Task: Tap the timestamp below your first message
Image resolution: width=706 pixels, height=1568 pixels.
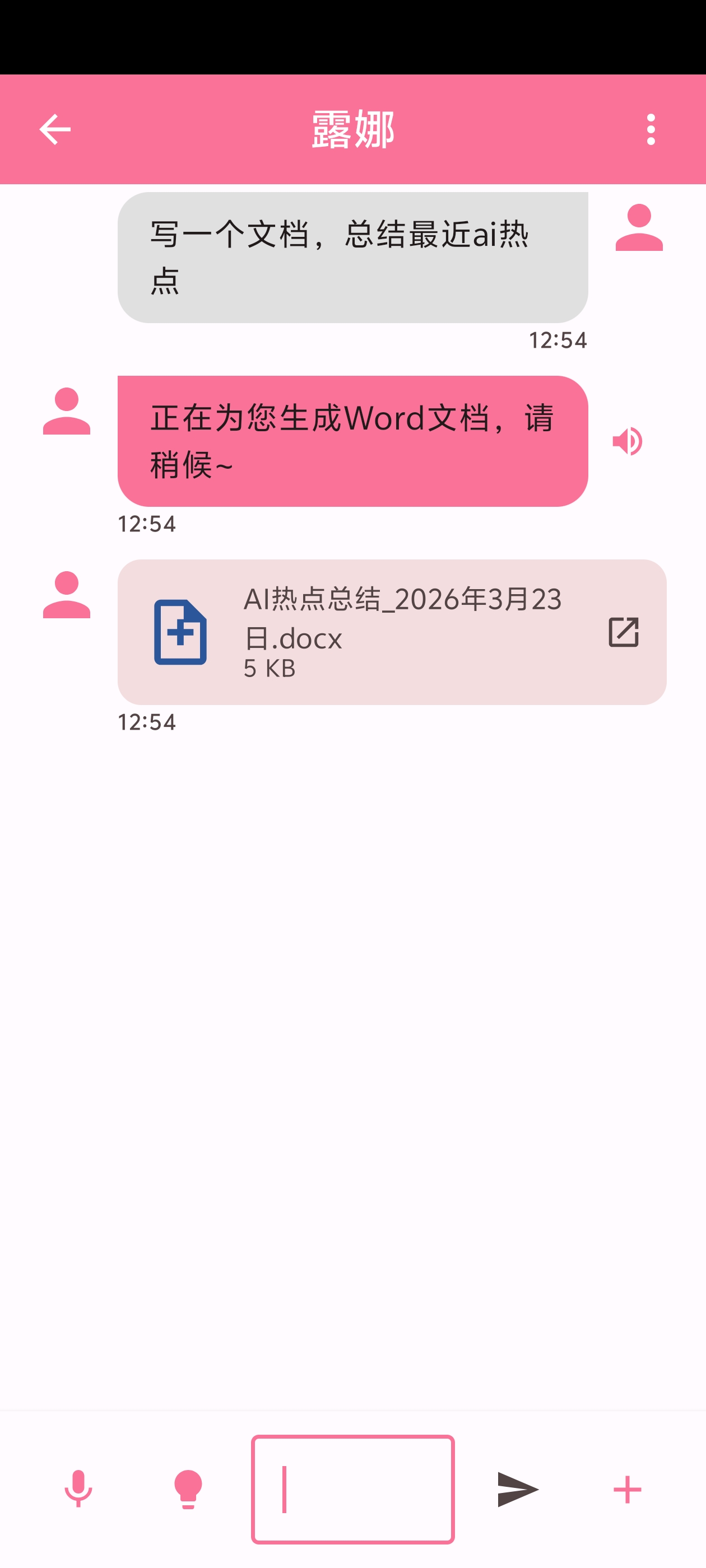Action: click(558, 341)
